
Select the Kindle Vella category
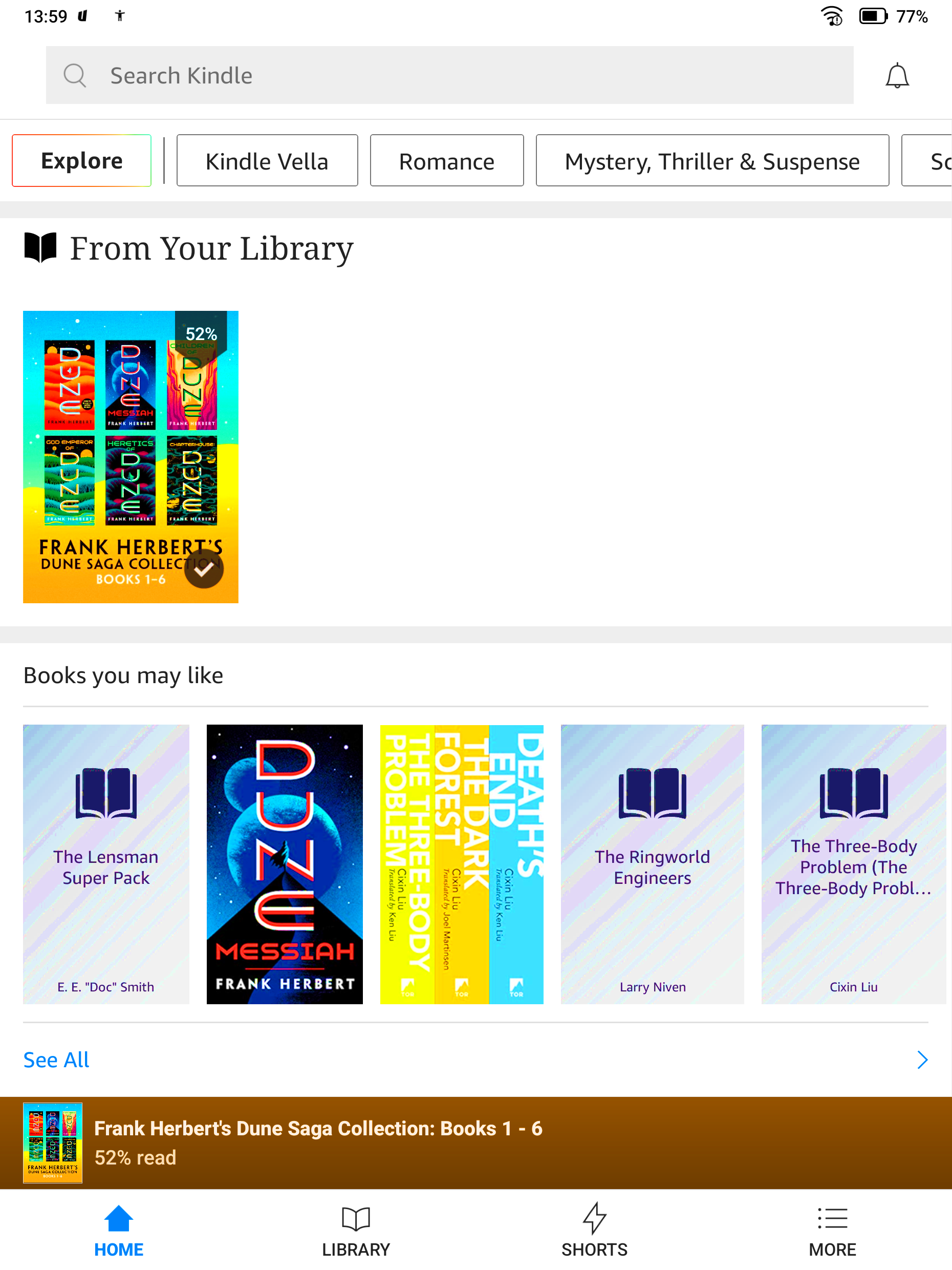(x=267, y=161)
